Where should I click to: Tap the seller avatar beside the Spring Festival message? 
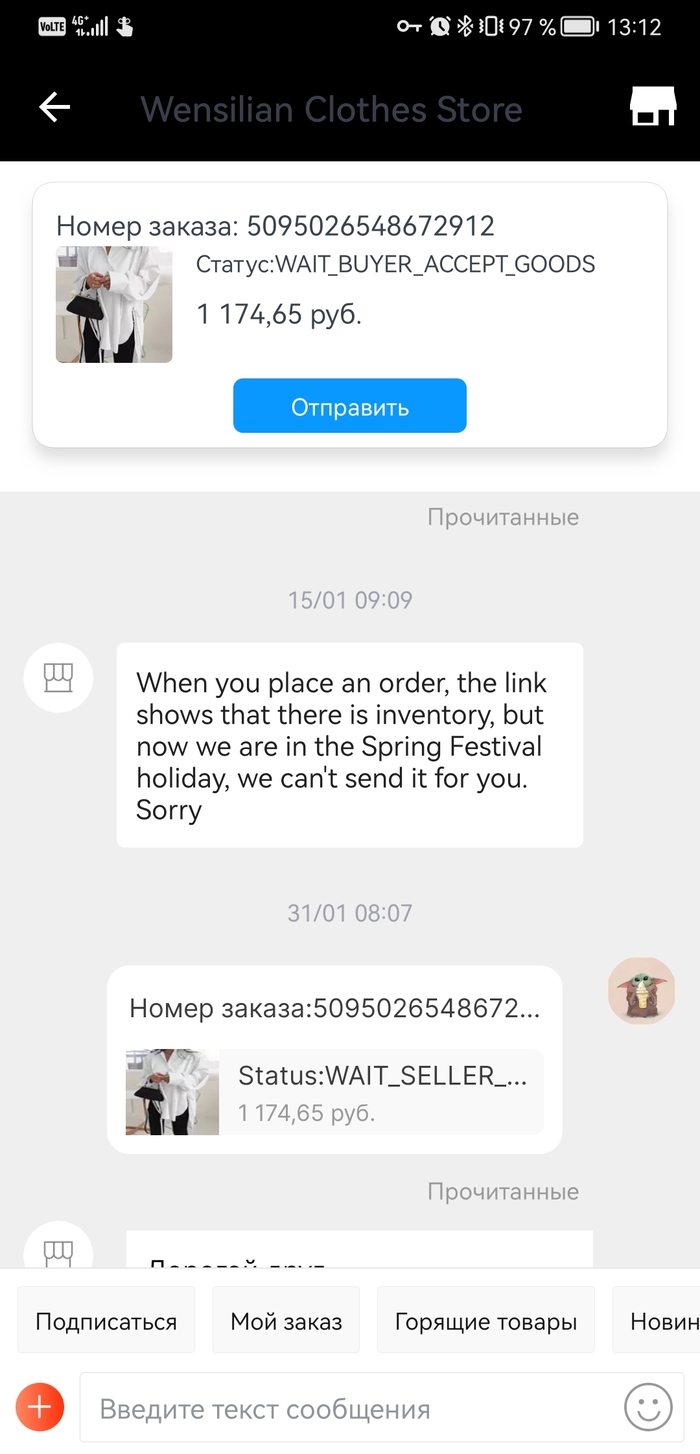[58, 678]
